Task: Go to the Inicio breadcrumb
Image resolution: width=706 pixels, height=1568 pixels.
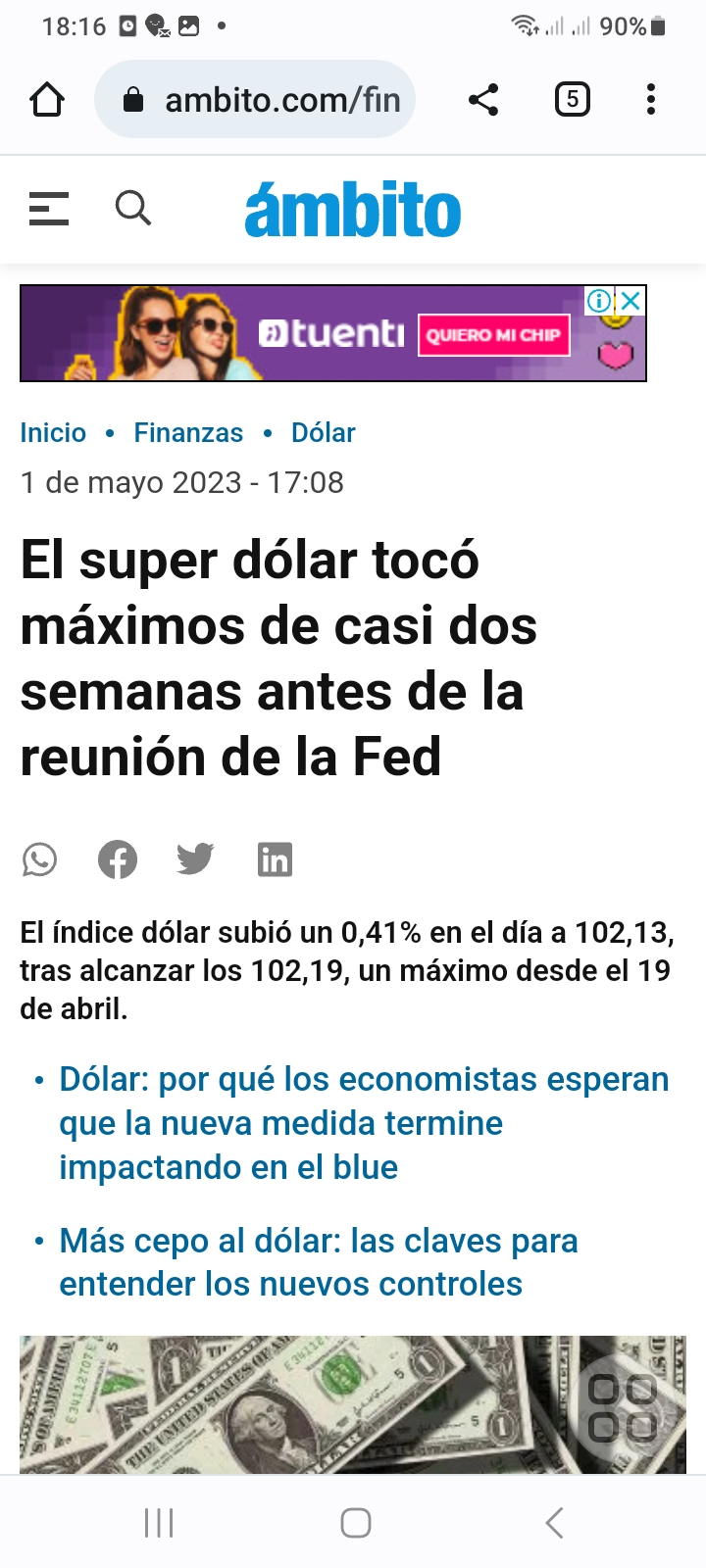Action: point(53,433)
